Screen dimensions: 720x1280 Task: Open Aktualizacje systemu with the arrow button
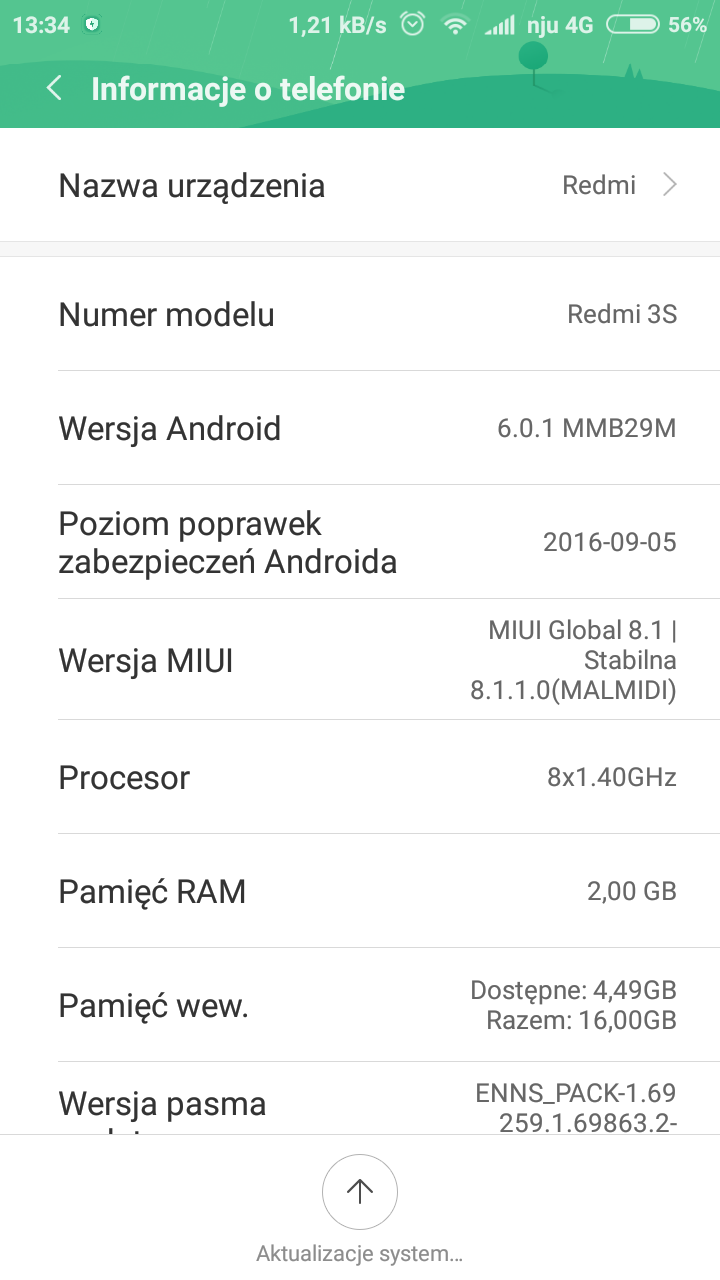tap(360, 1191)
